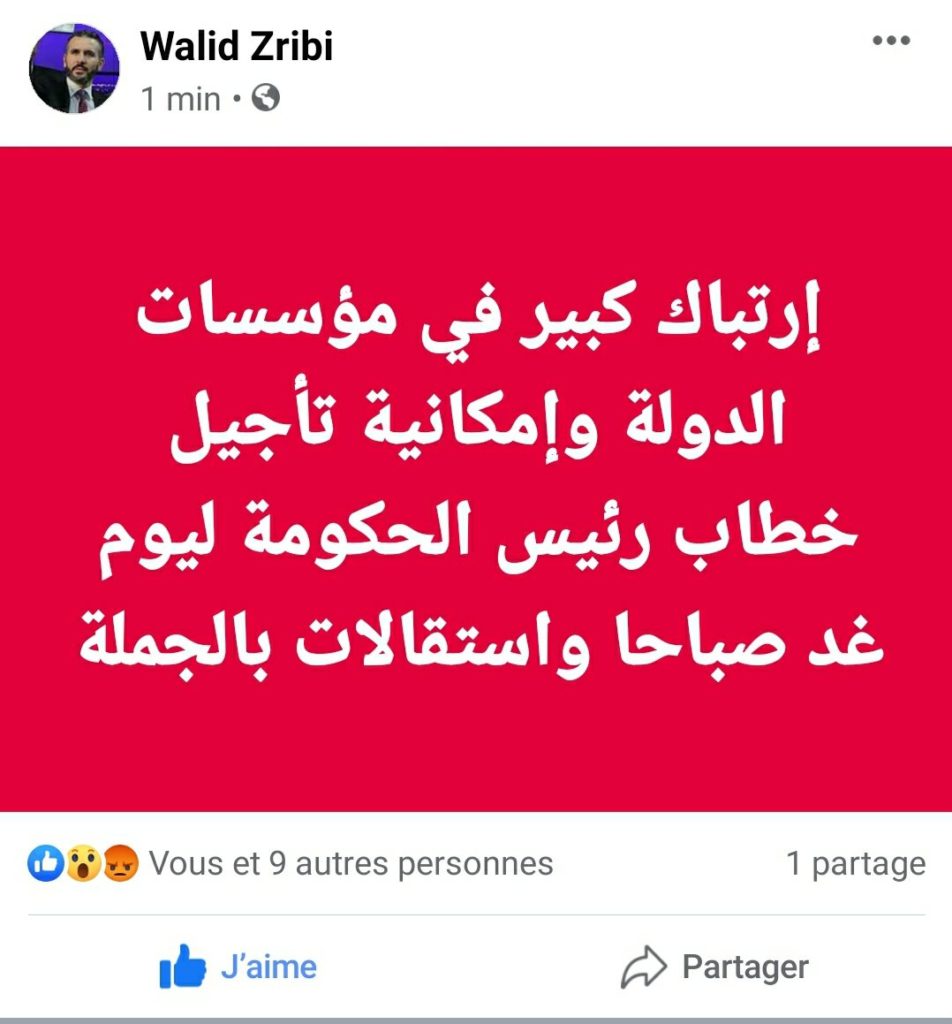Open the red Arabic text post
This screenshot has height=1024, width=952.
point(476,480)
